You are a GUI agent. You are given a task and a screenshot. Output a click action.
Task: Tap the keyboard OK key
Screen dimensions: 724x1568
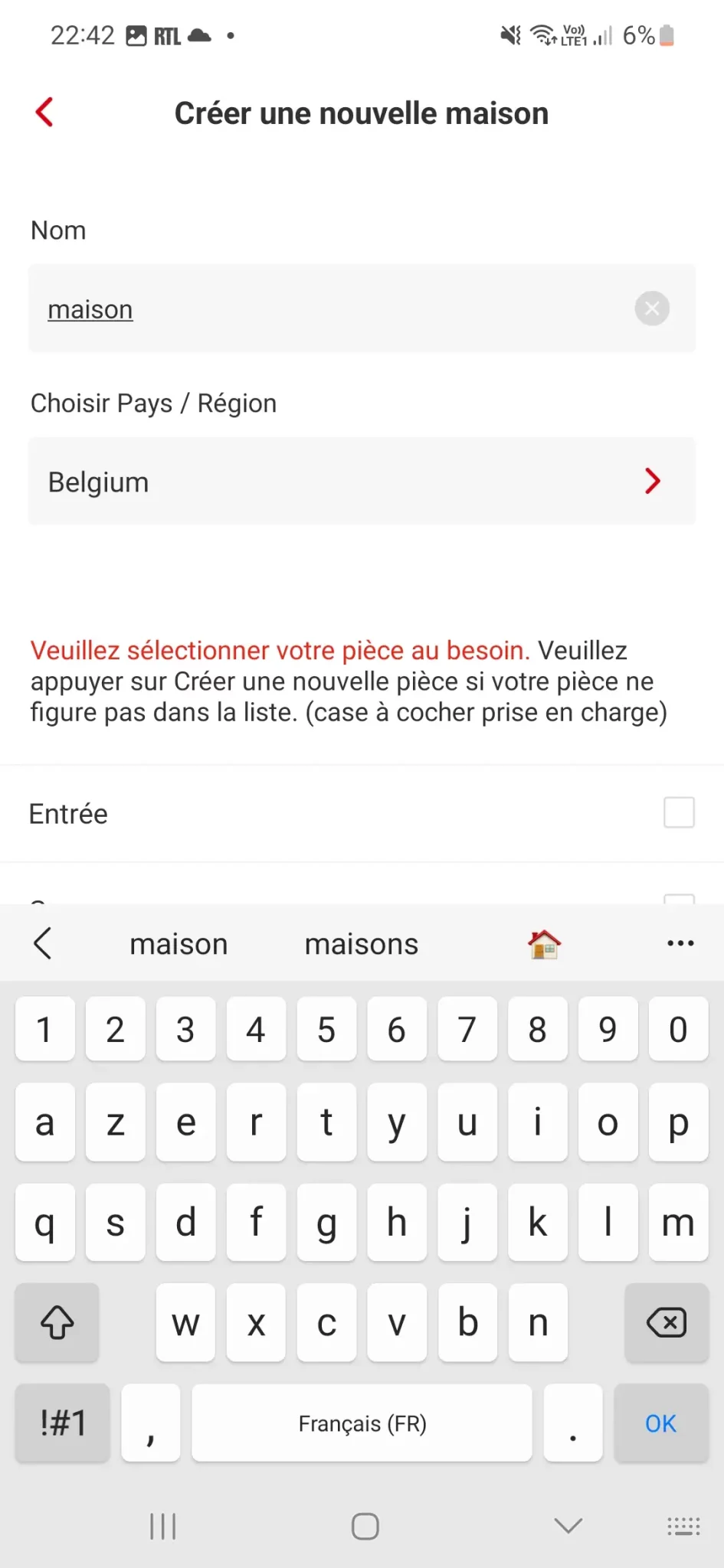(661, 1423)
